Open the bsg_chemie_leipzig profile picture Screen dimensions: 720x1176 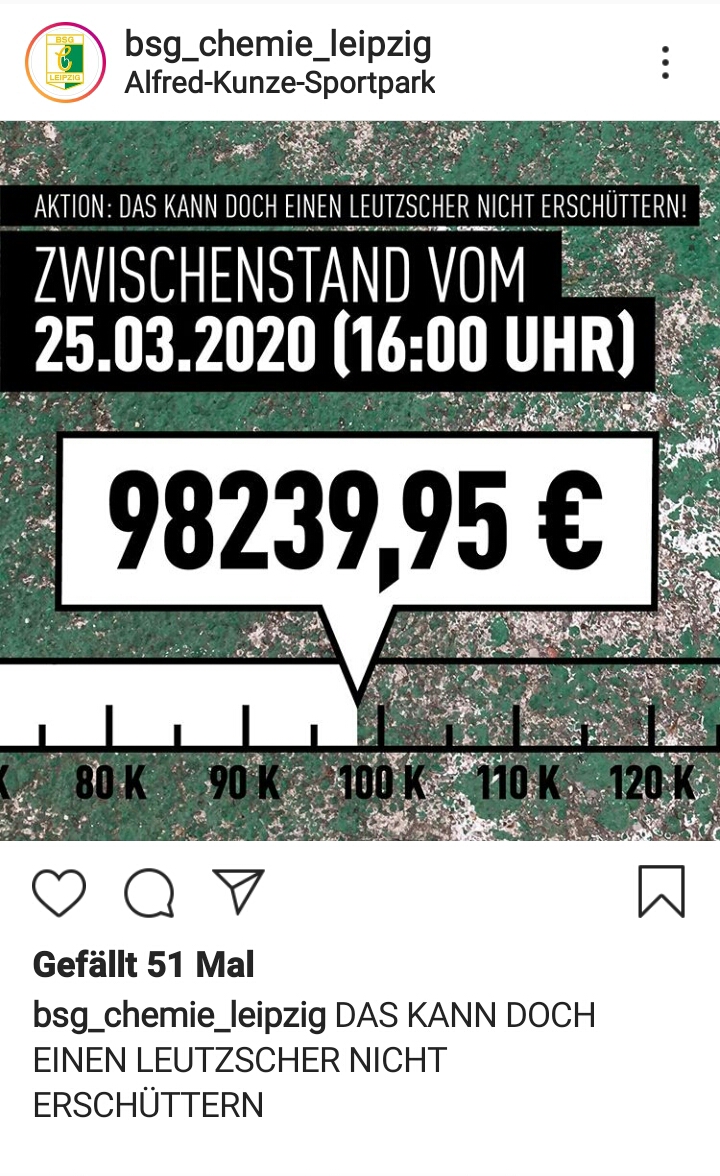pyautogui.click(x=65, y=63)
